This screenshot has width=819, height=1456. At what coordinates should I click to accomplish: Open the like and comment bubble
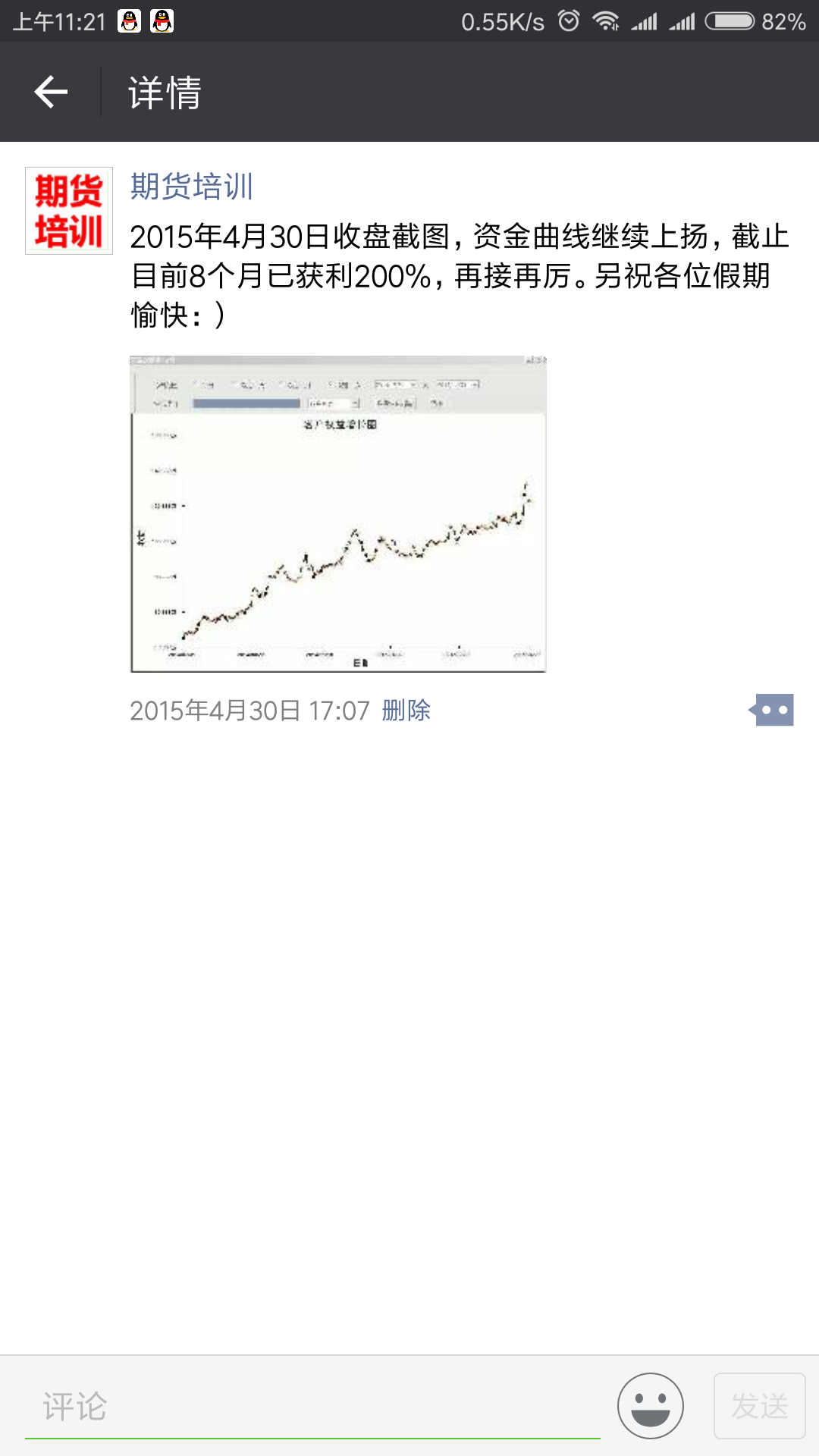[771, 711]
